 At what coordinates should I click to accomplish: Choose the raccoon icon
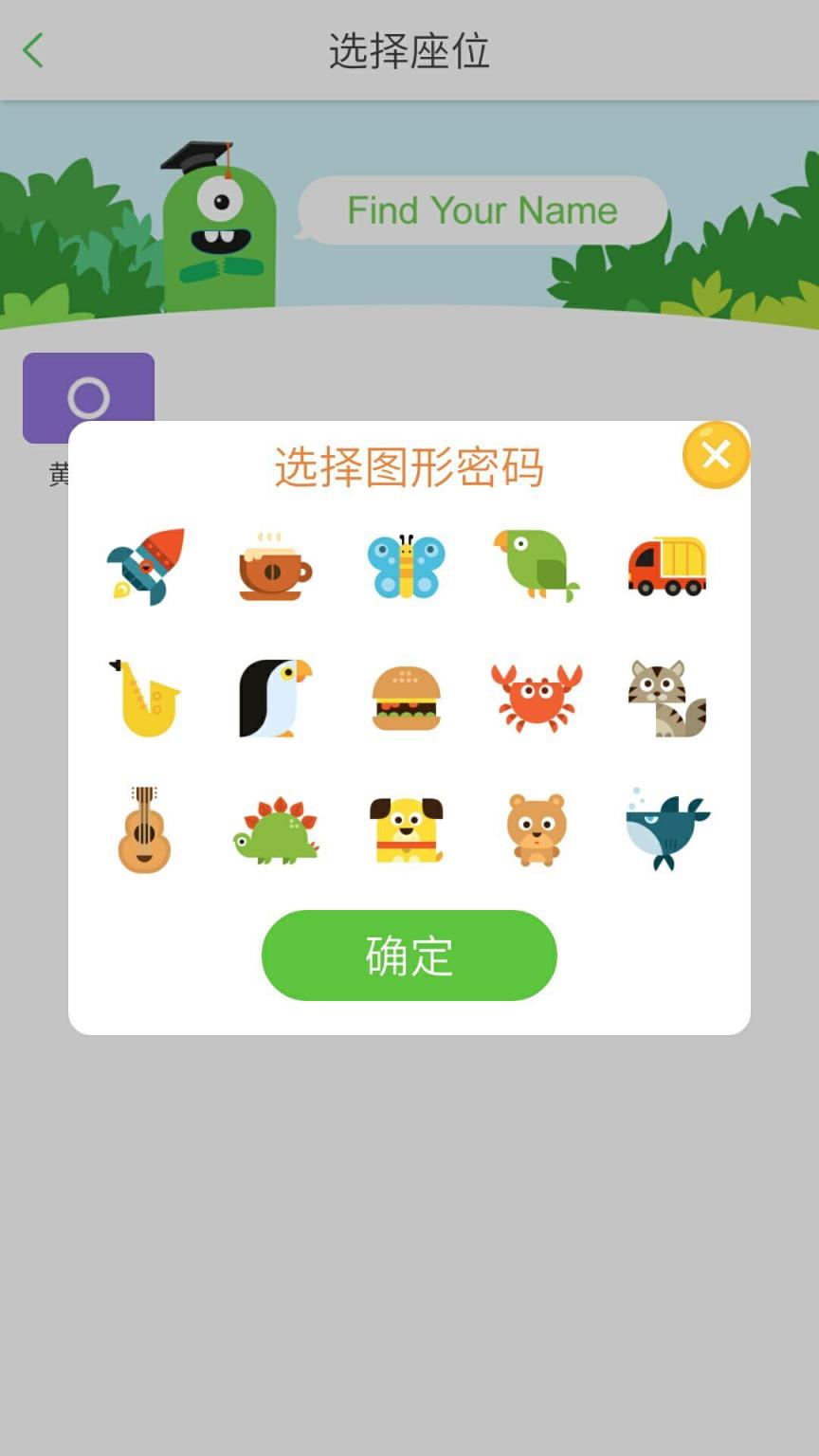666,699
